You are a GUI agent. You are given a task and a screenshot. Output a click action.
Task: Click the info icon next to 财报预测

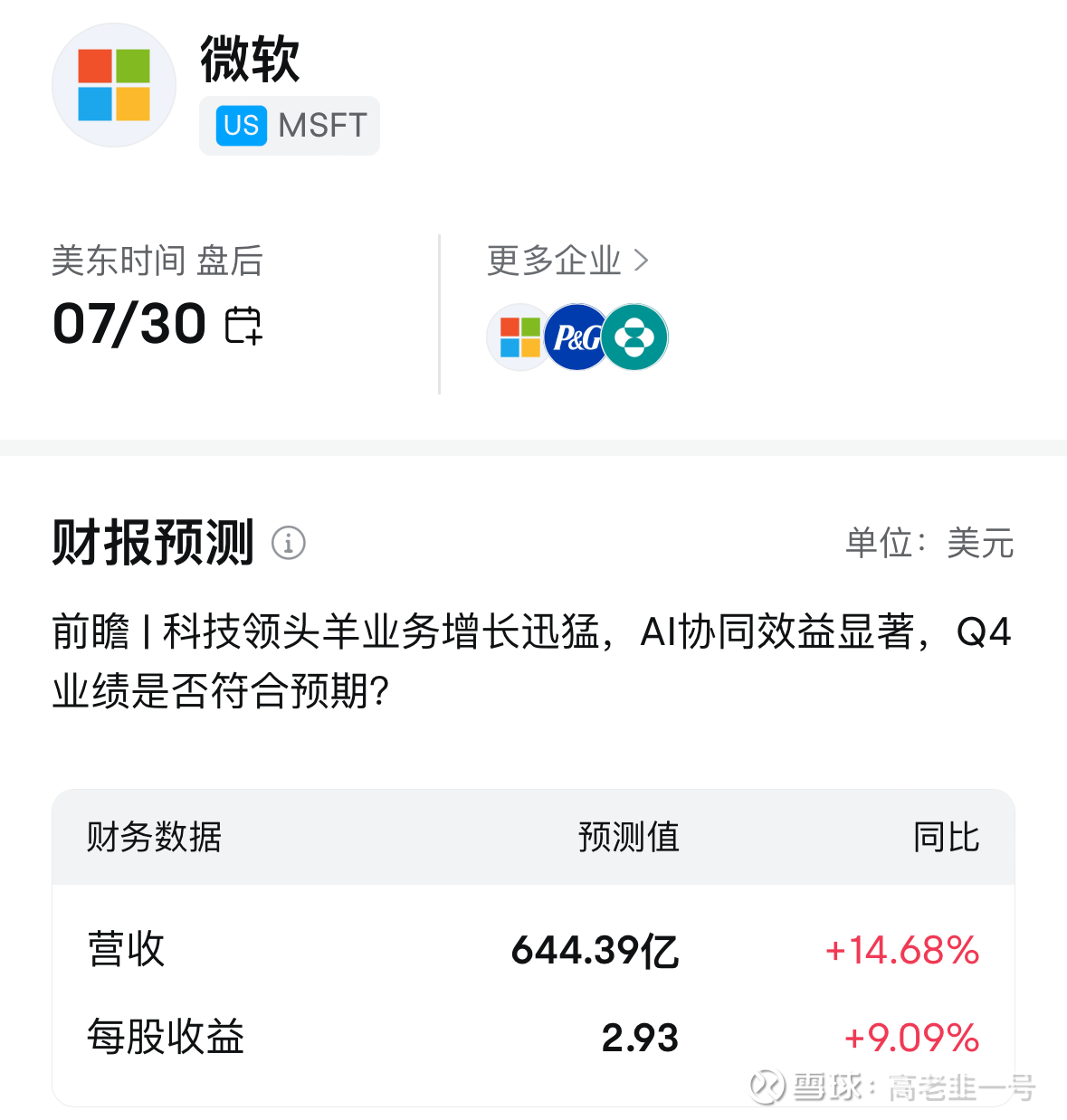pos(288,544)
